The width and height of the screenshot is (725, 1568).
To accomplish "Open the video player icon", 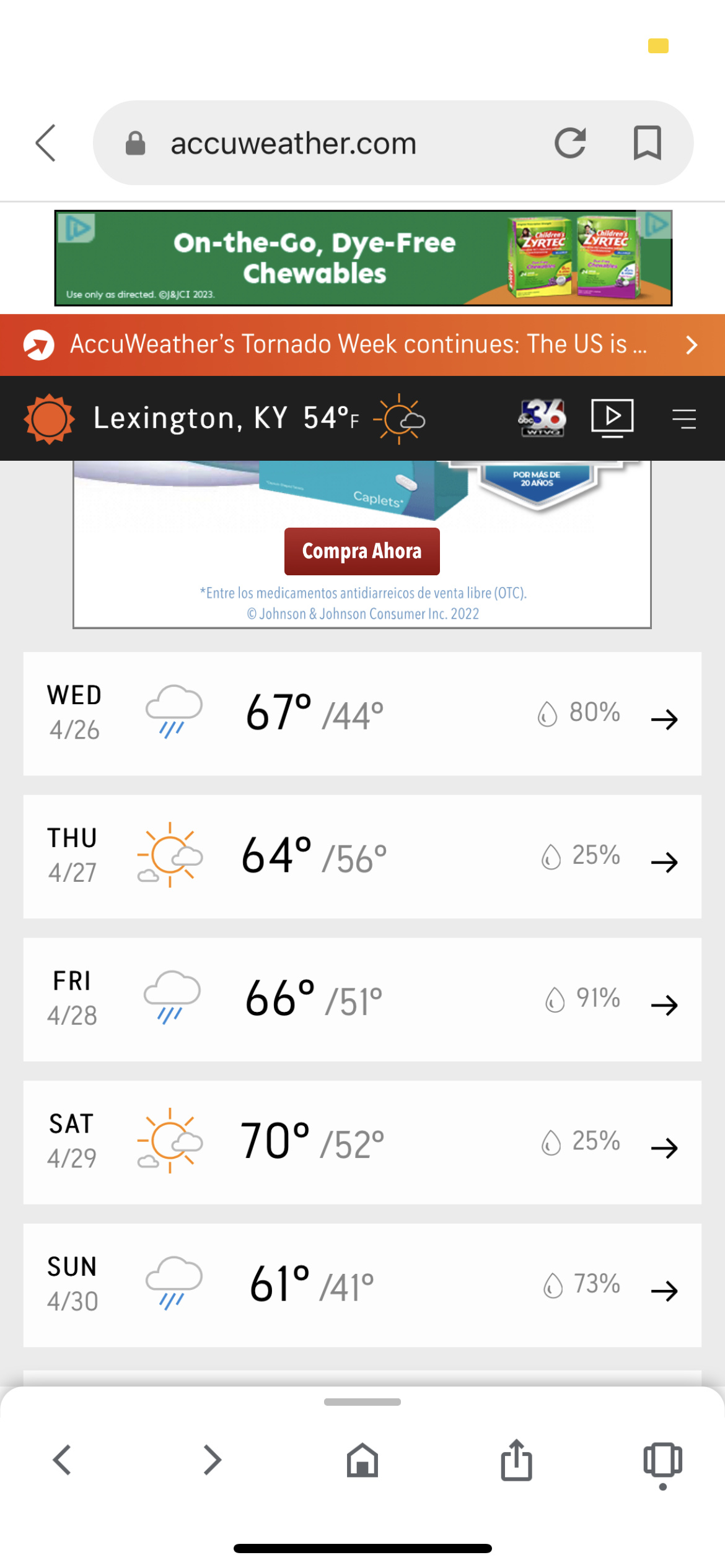I will pyautogui.click(x=612, y=418).
